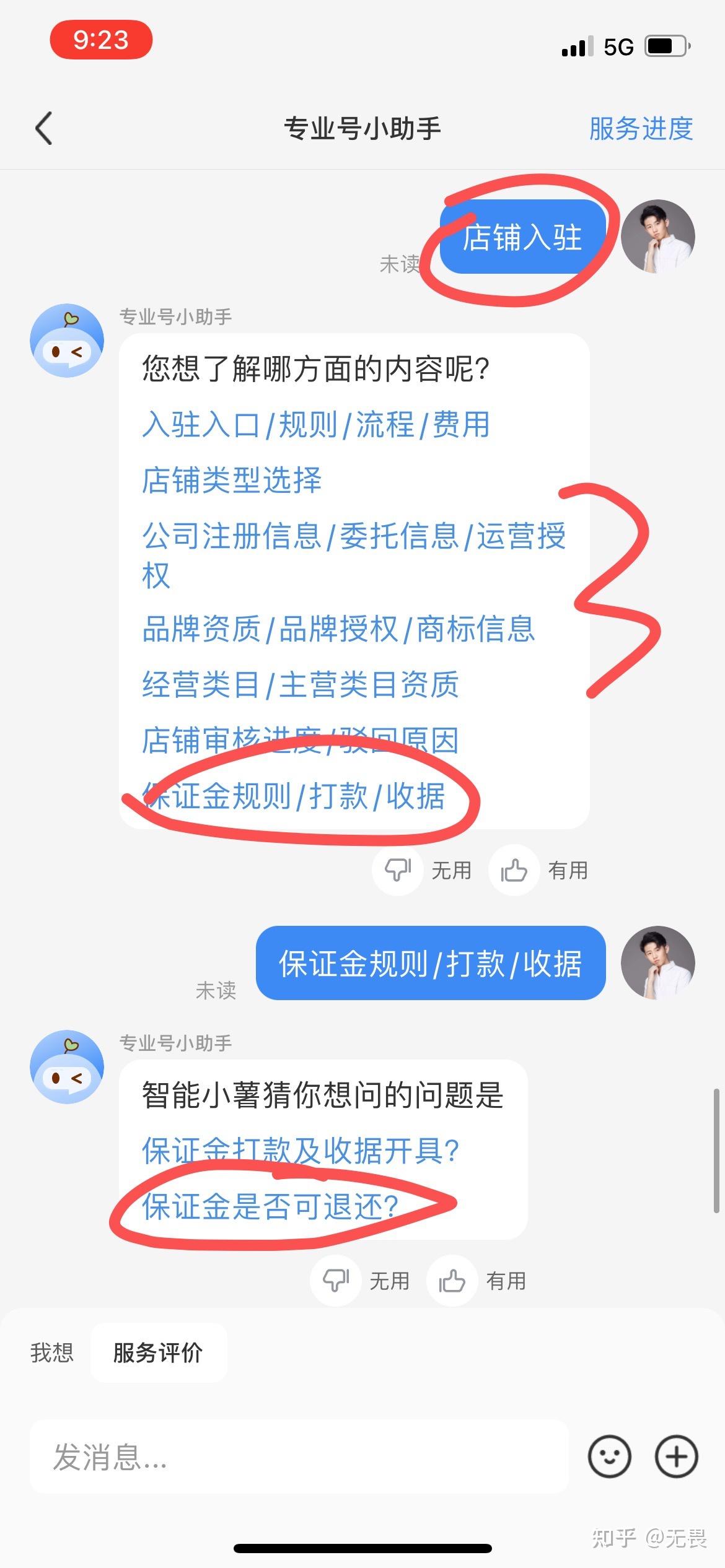Open 品牌资质/品牌授权/商标信息 link
Screen dimensions: 725x1568
(x=338, y=629)
